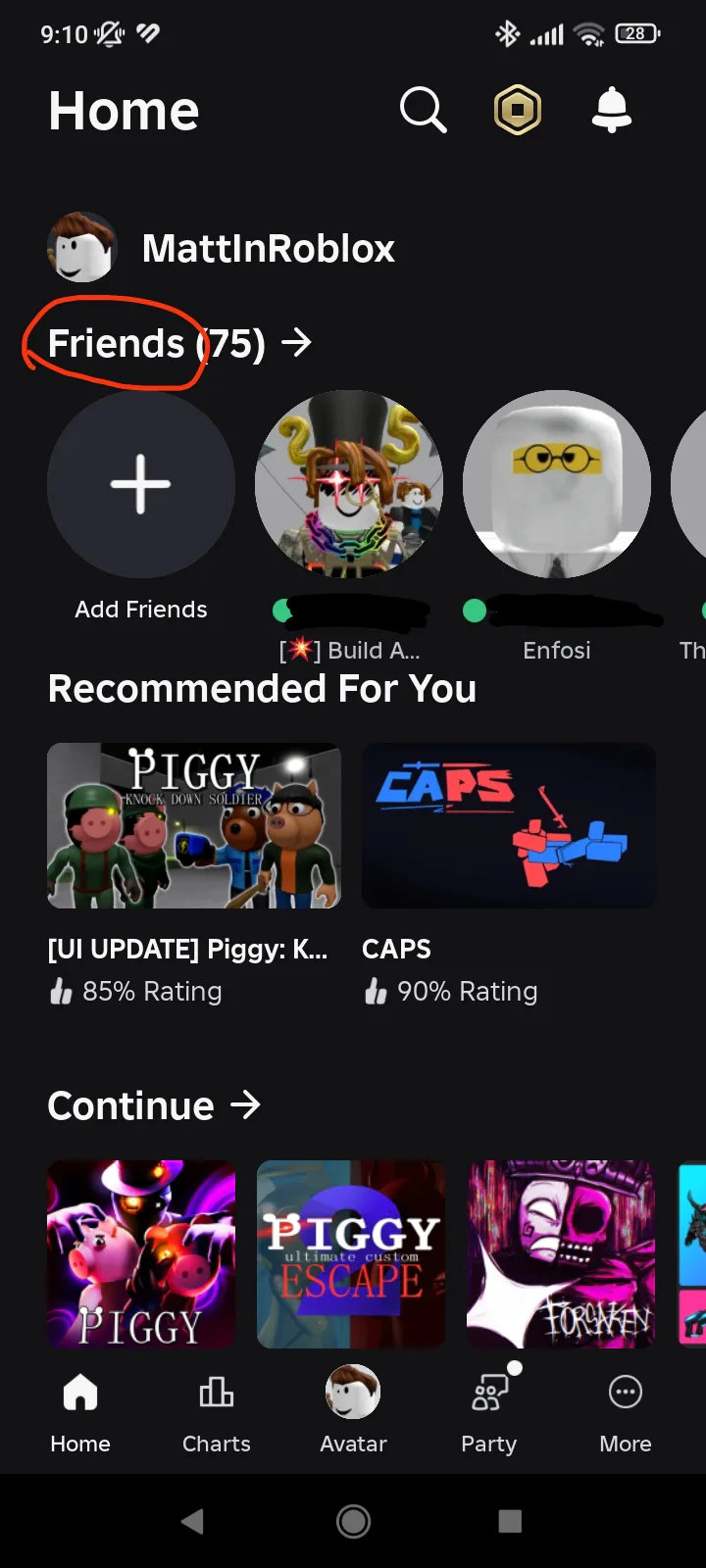Open MattInRoblox profile
This screenshot has width=706, height=1568.
tap(221, 248)
